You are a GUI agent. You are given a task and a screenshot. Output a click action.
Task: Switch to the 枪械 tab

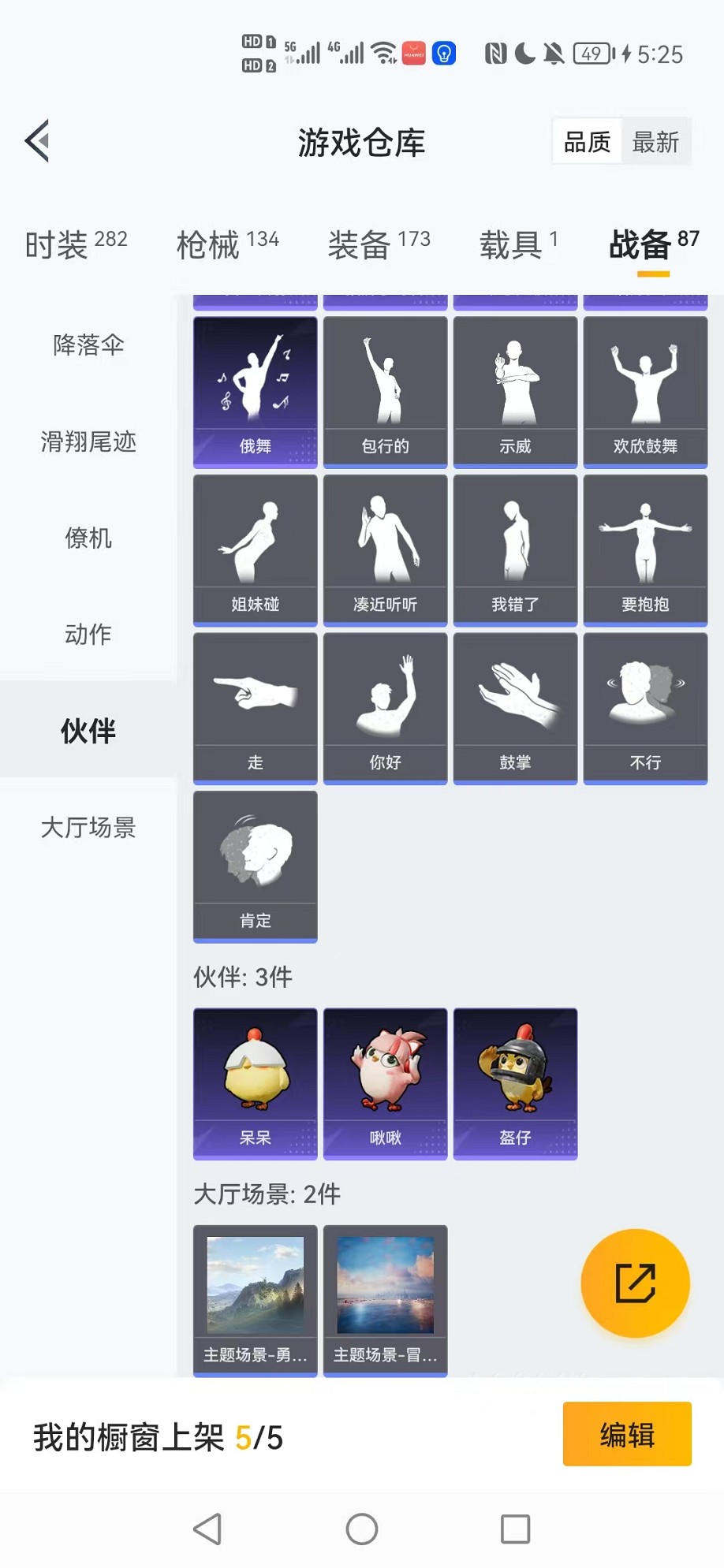[x=227, y=244]
